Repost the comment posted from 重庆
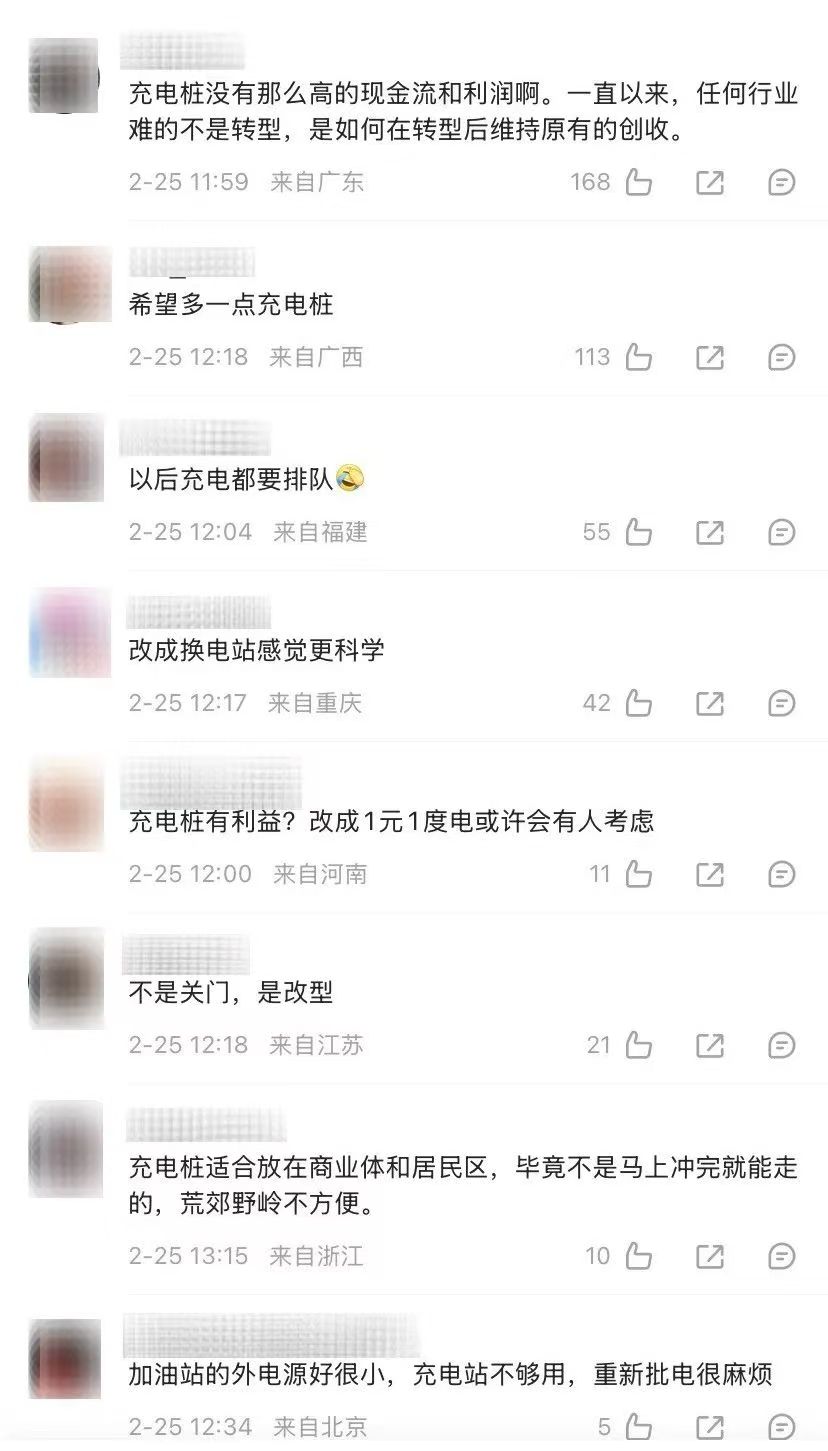Screen dimensions: 828x1451 coord(710,704)
